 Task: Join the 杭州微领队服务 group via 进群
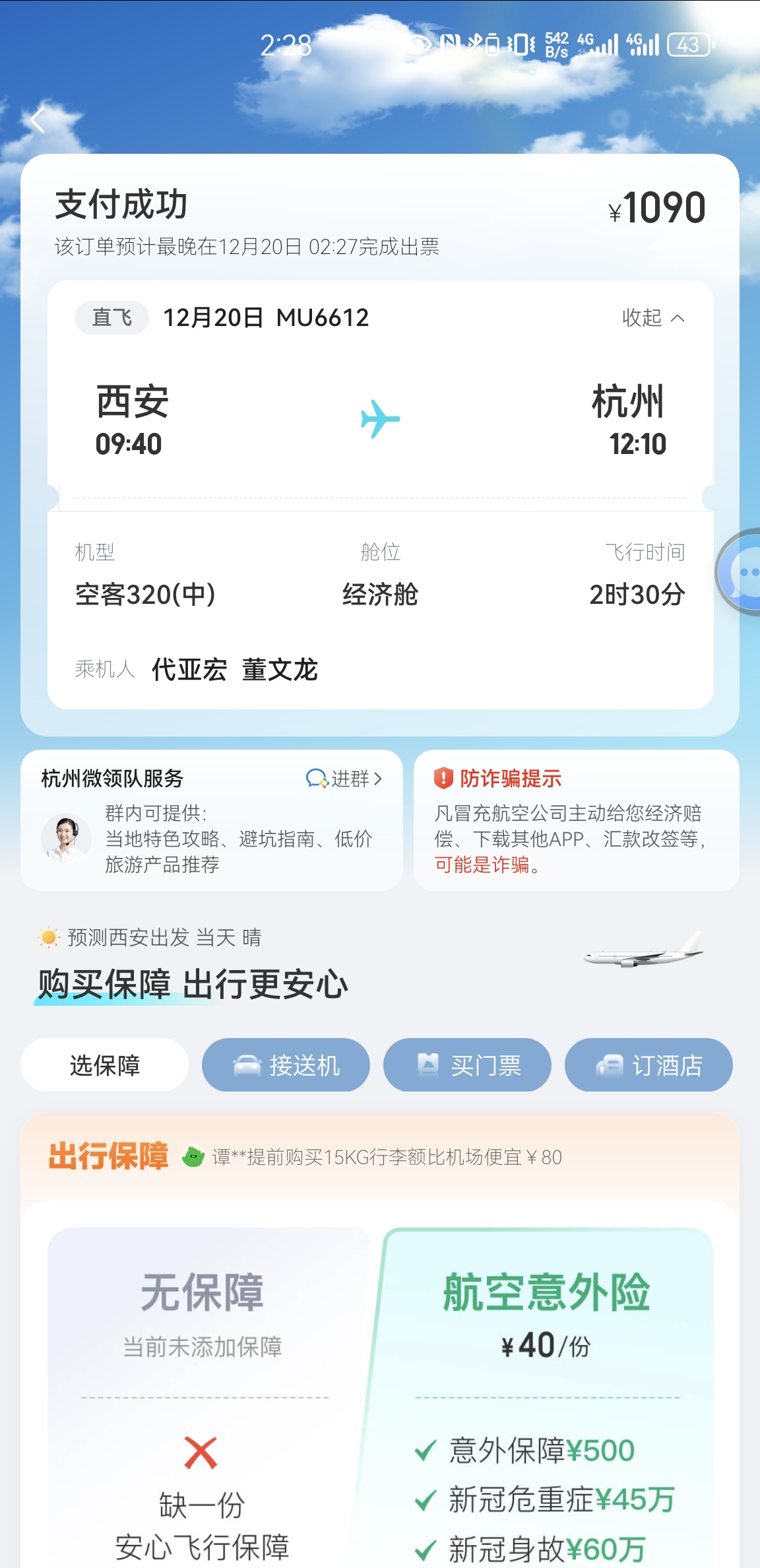(x=345, y=779)
